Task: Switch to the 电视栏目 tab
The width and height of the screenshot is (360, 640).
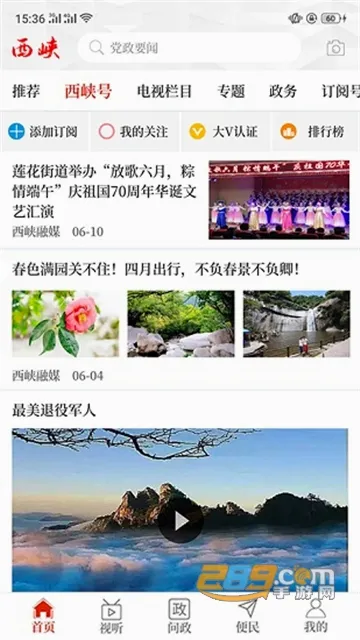Action: click(x=164, y=91)
